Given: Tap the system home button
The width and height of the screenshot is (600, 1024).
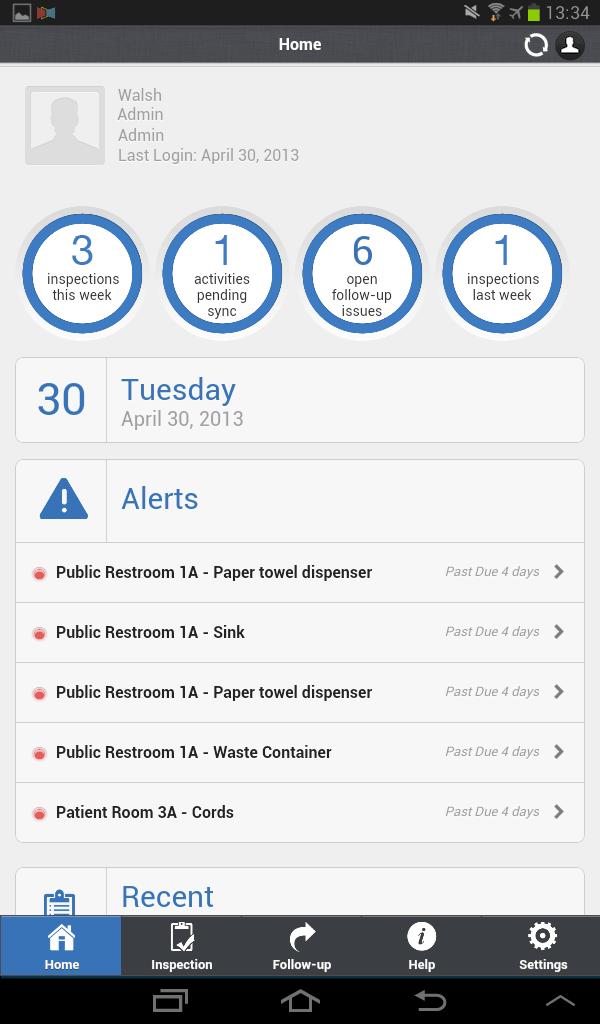Looking at the screenshot, I should [300, 1000].
